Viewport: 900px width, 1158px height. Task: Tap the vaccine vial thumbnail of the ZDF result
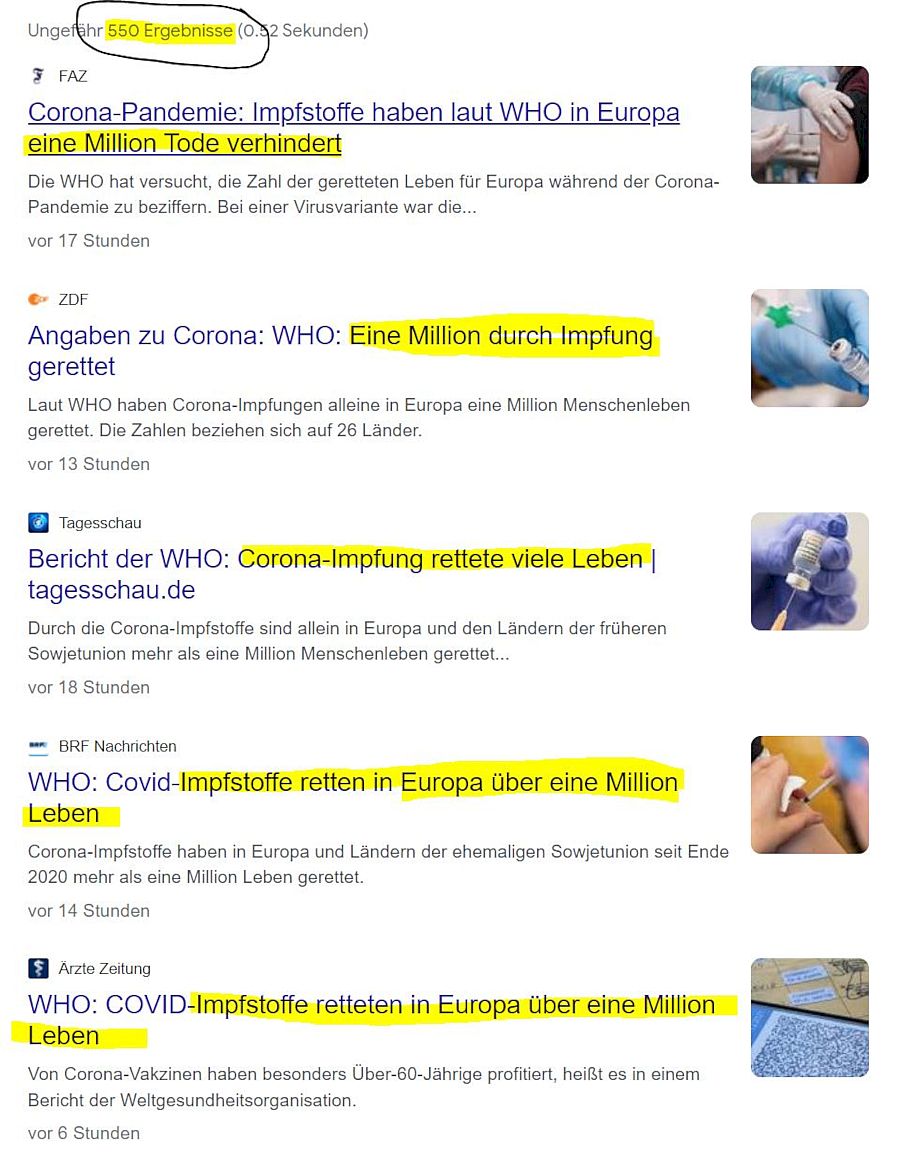click(809, 348)
